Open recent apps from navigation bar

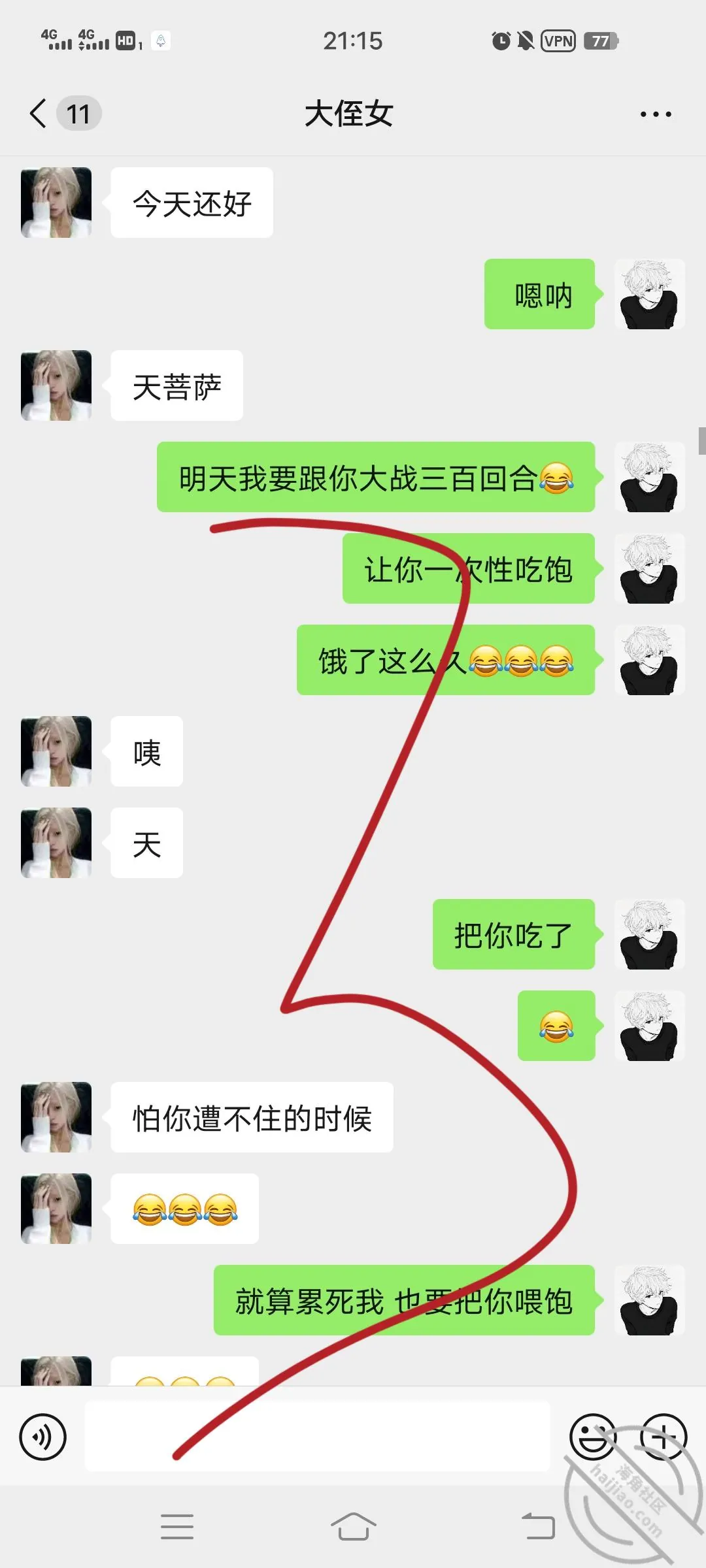(177, 1527)
